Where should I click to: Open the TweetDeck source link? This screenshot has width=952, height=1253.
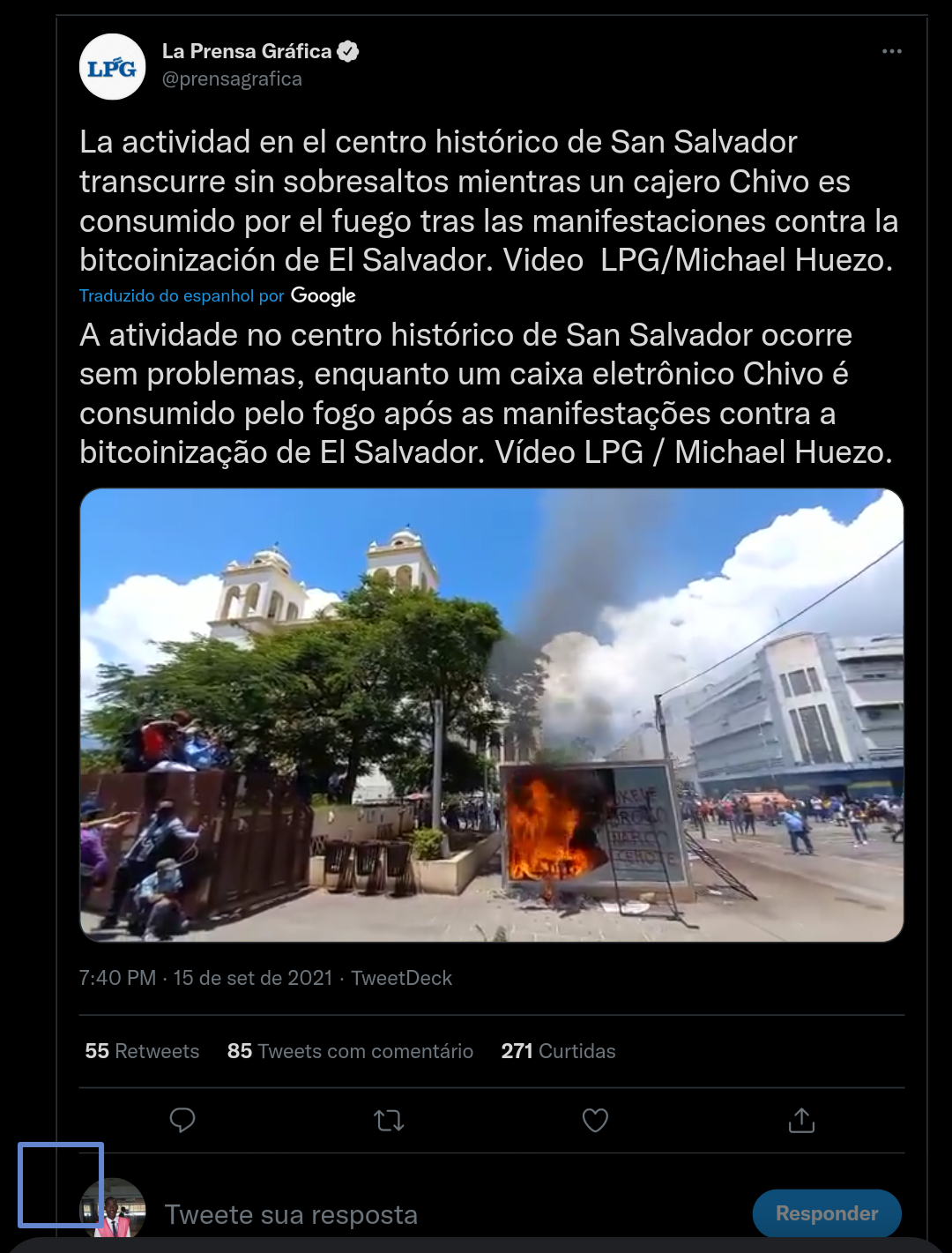401,978
